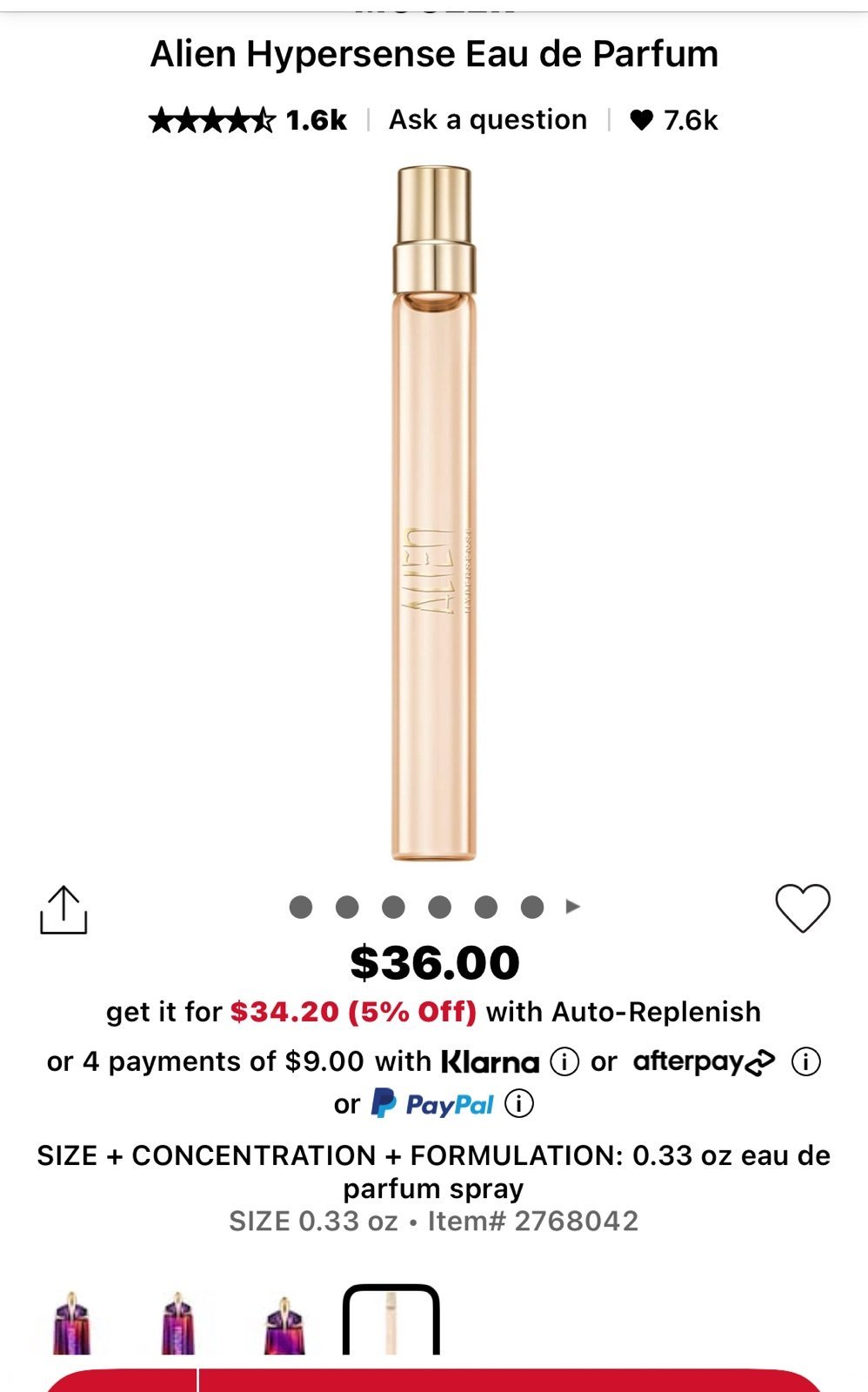Open Afterpay info icon
Screen dimensions: 868x1392
[806, 1062]
